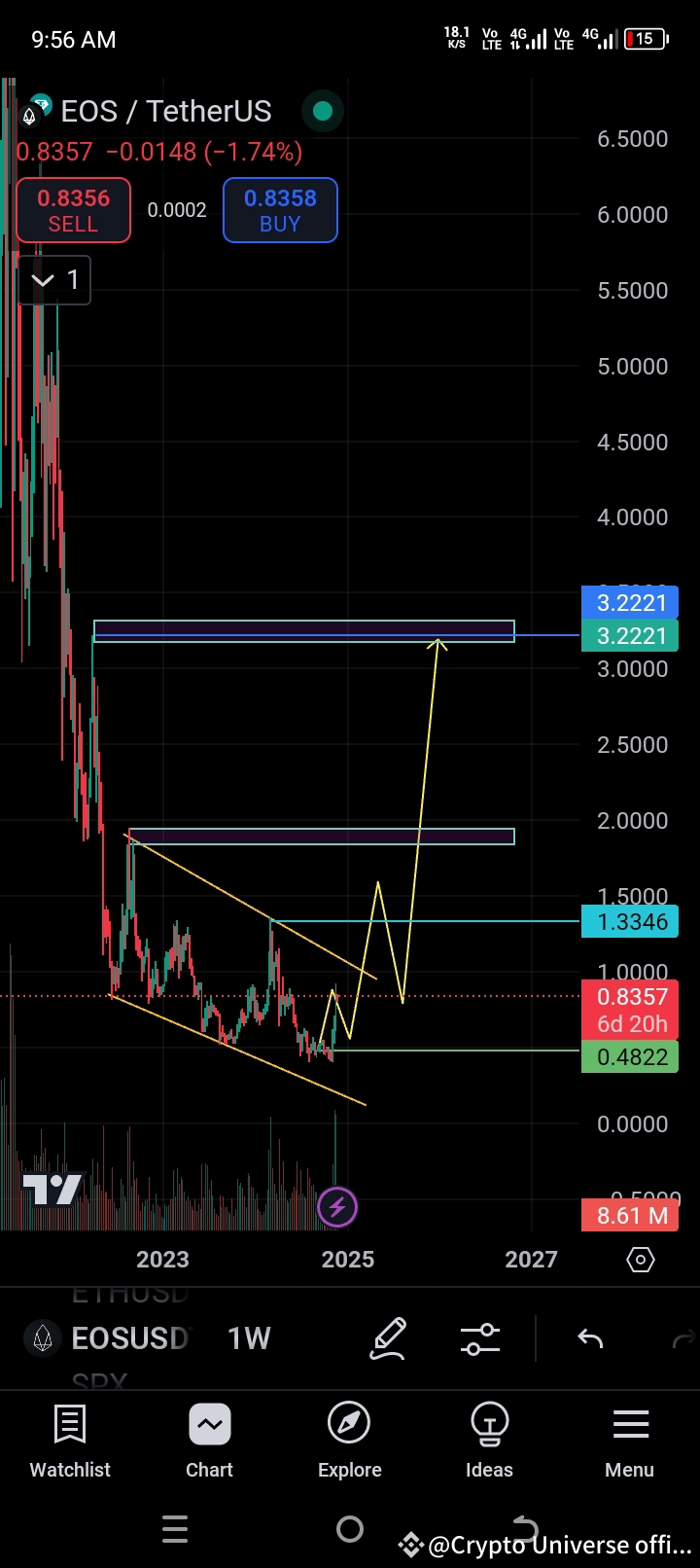
Task: Tap the Ideas lightbulb icon
Action: [x=489, y=1424]
